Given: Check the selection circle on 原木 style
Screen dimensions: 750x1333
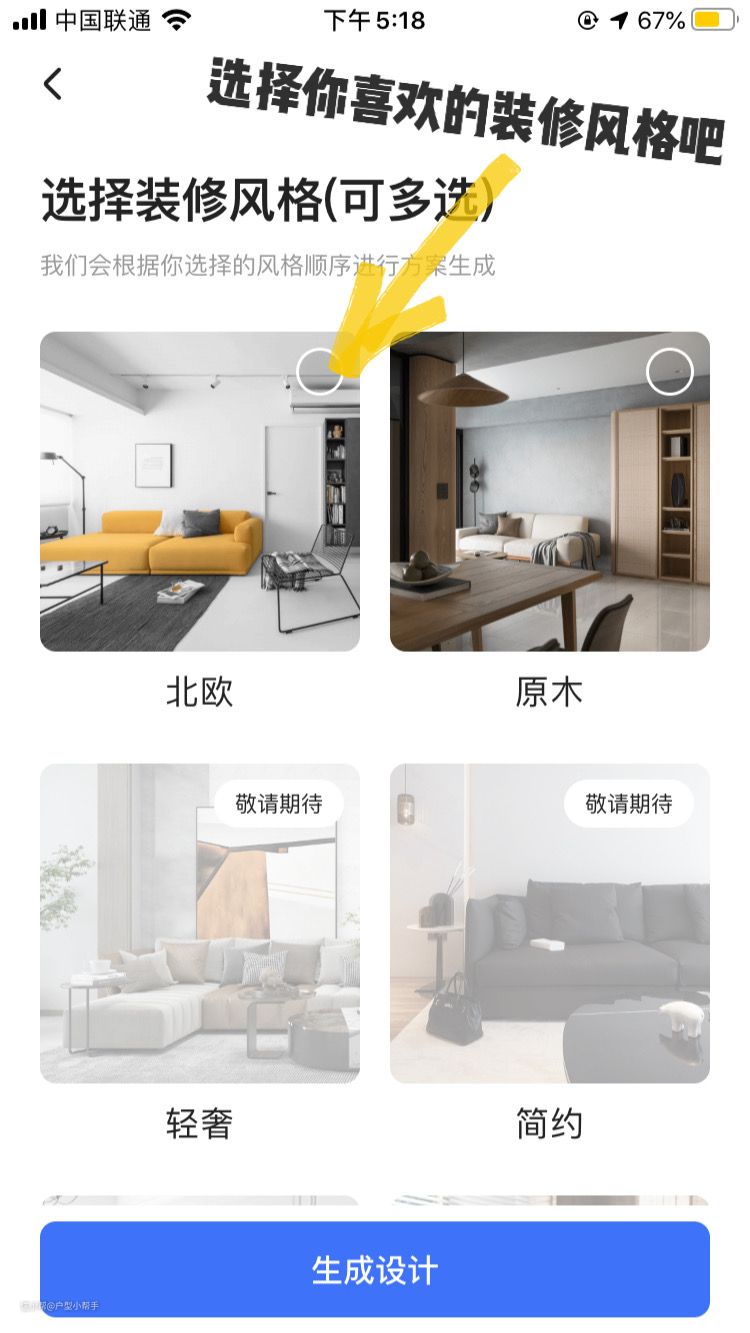Looking at the screenshot, I should point(669,372).
